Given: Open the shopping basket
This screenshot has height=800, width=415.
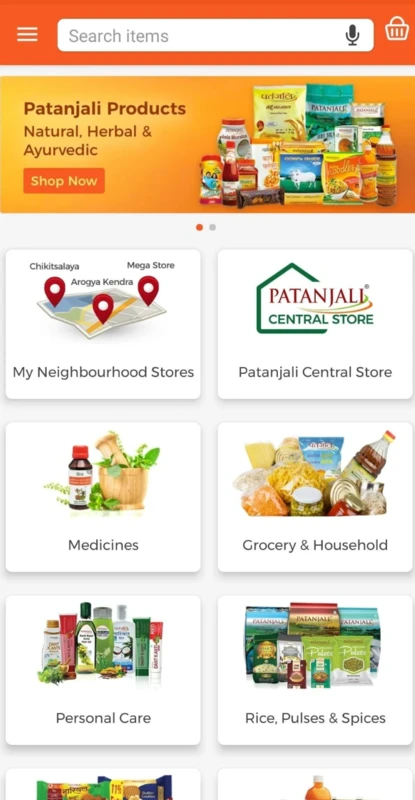Looking at the screenshot, I should (397, 29).
